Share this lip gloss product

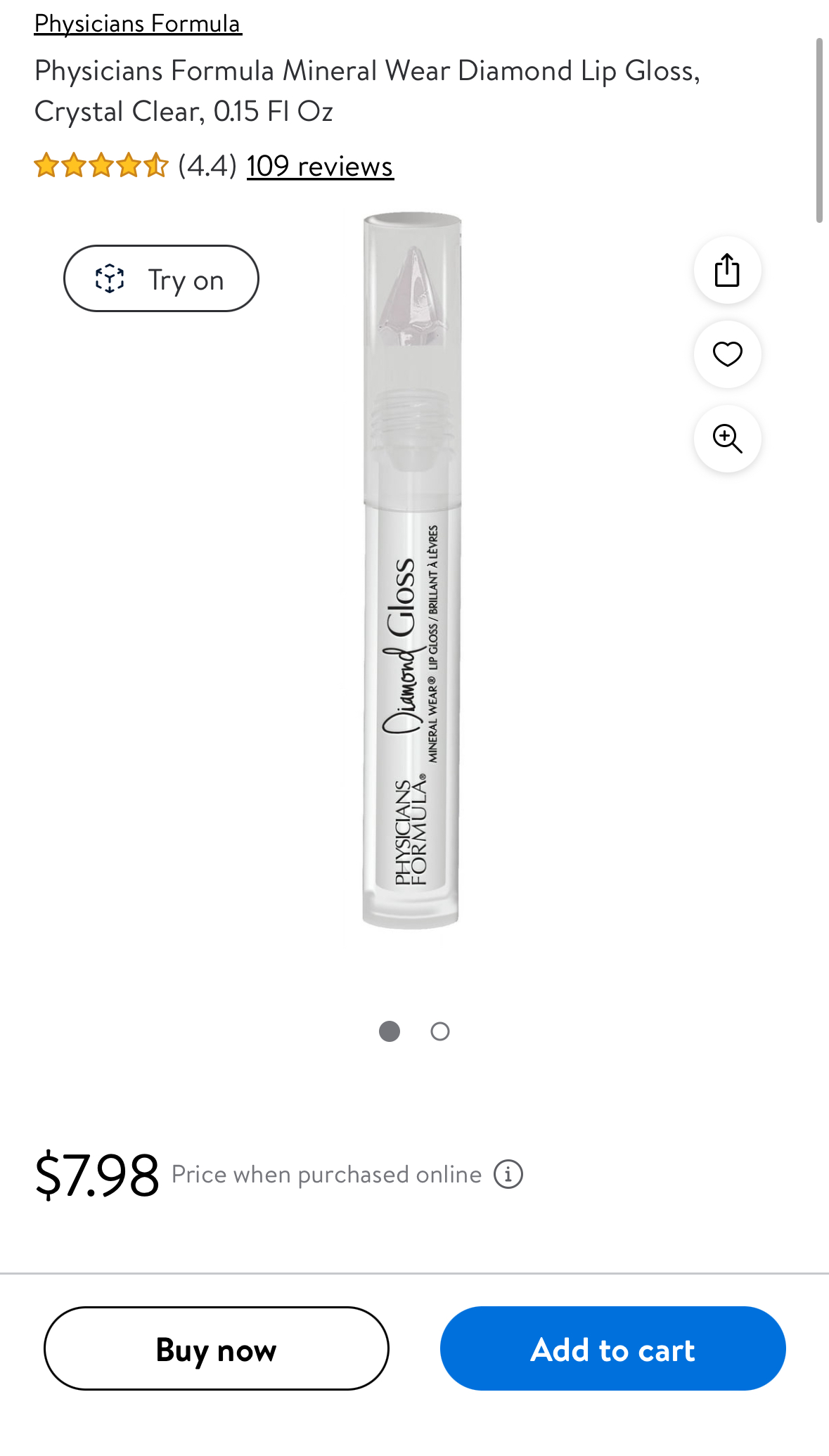tap(727, 270)
